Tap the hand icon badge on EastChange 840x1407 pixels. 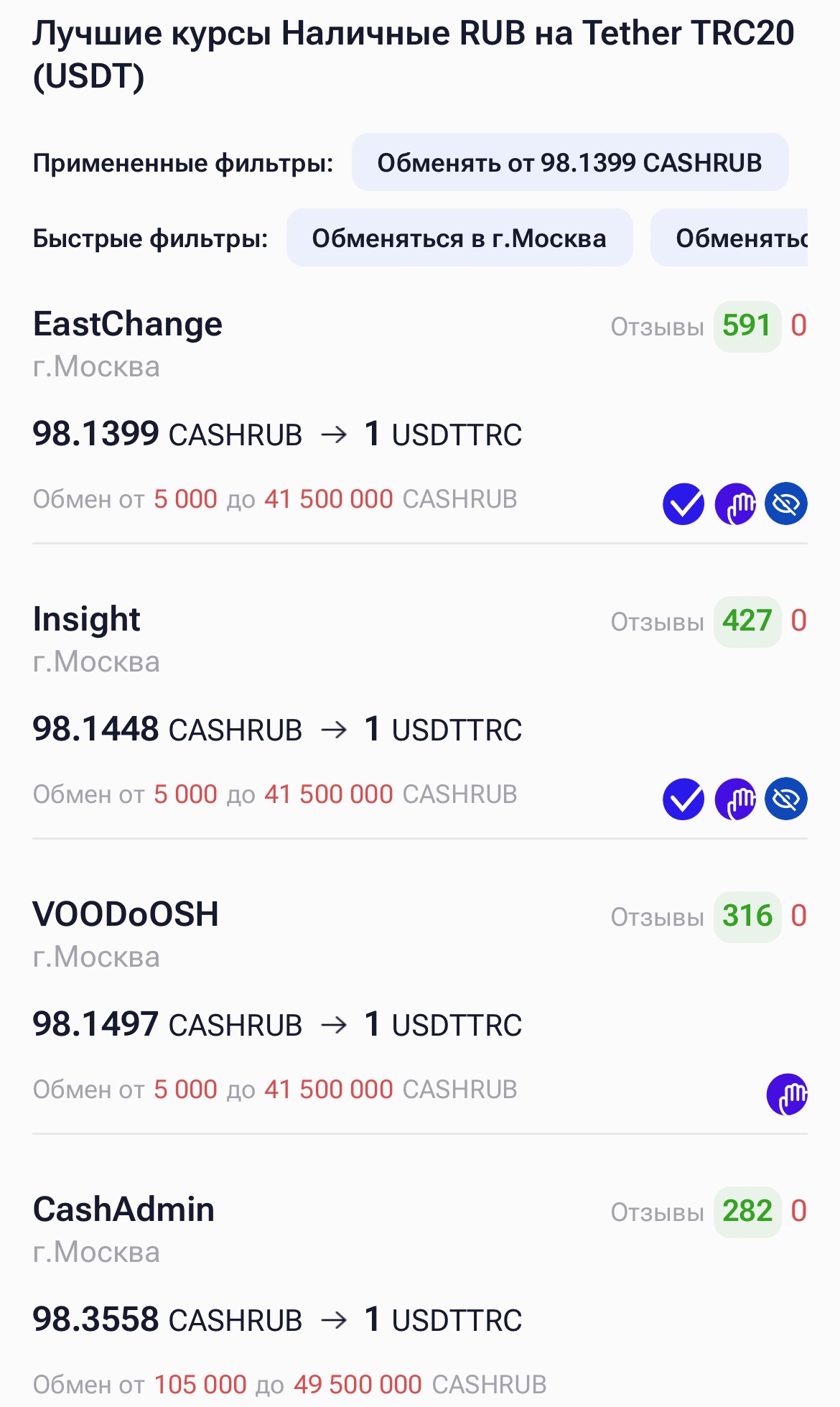point(735,504)
